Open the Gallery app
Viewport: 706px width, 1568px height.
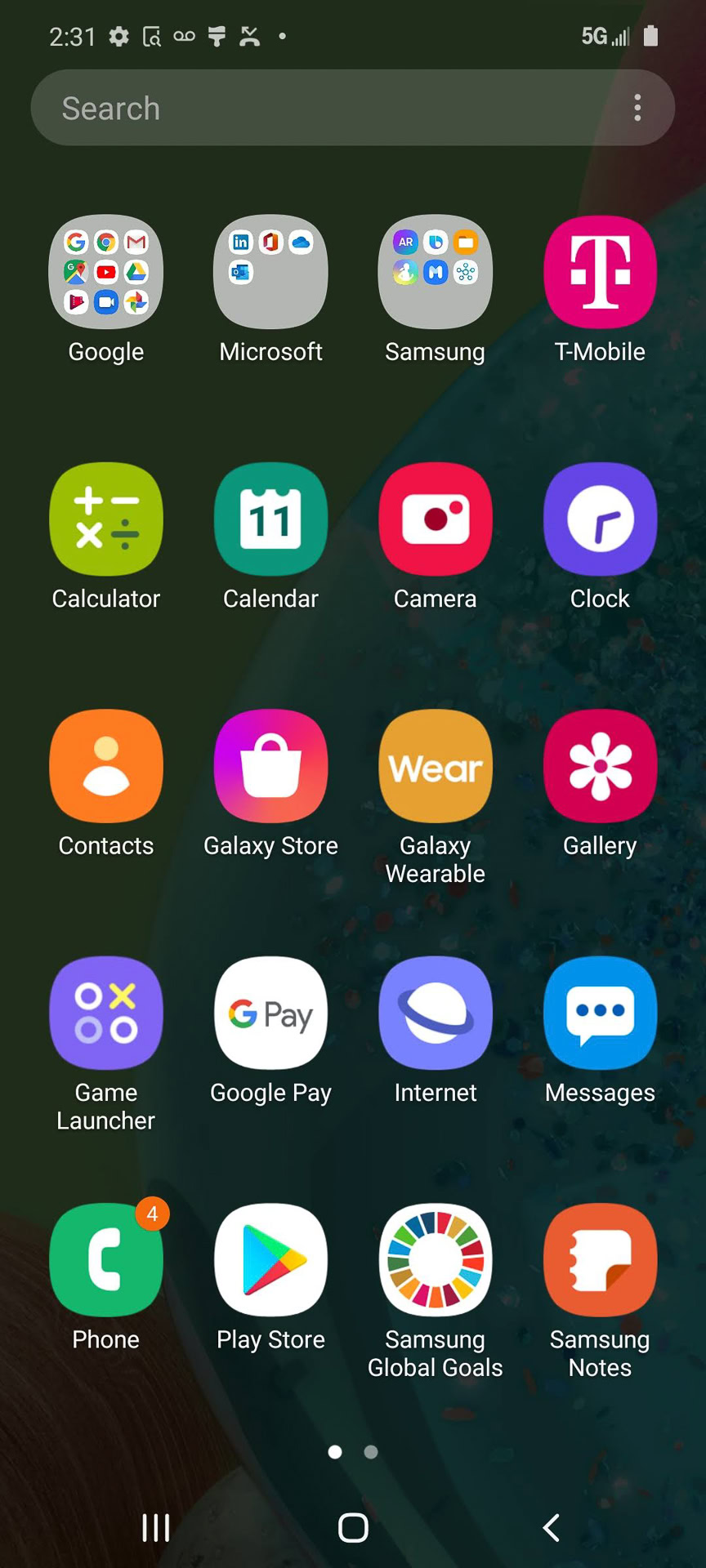click(x=601, y=767)
